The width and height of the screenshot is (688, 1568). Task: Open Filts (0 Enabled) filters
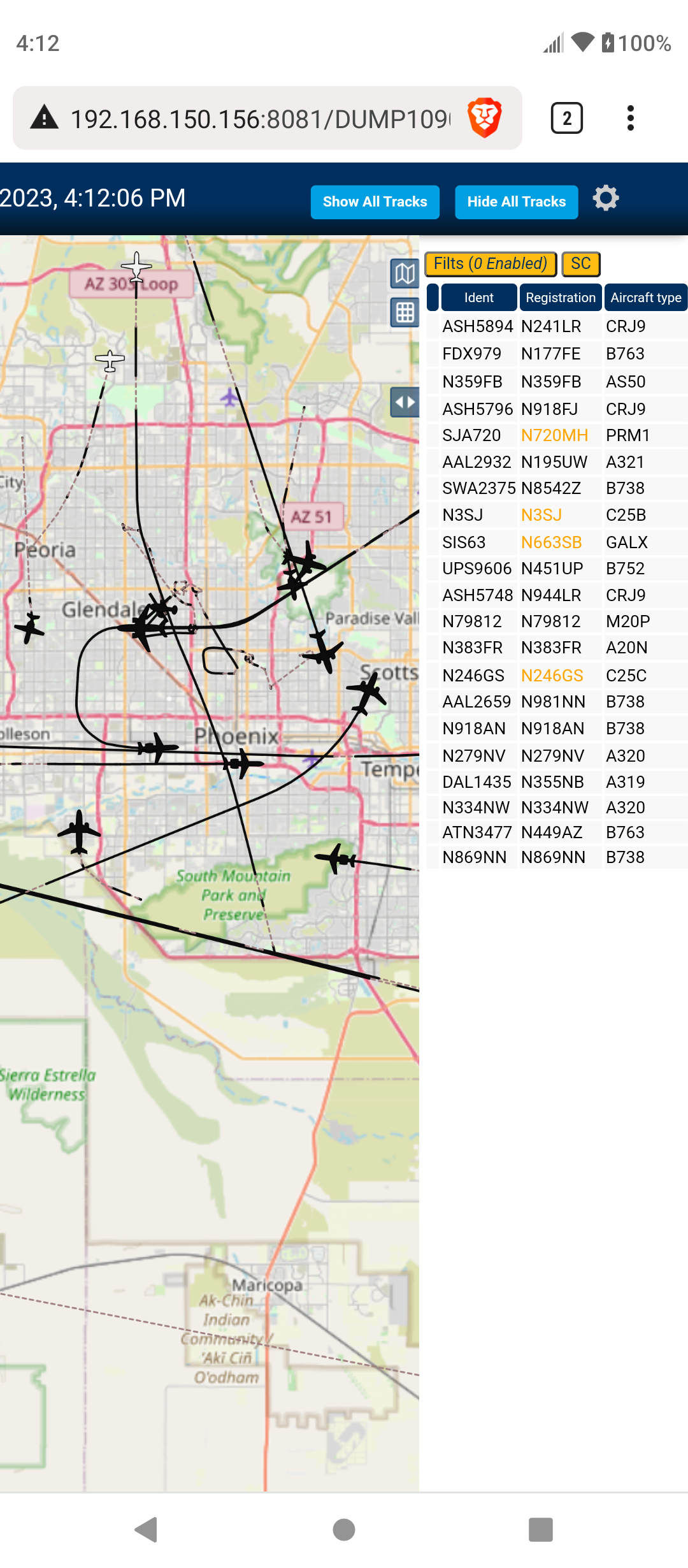click(x=491, y=264)
